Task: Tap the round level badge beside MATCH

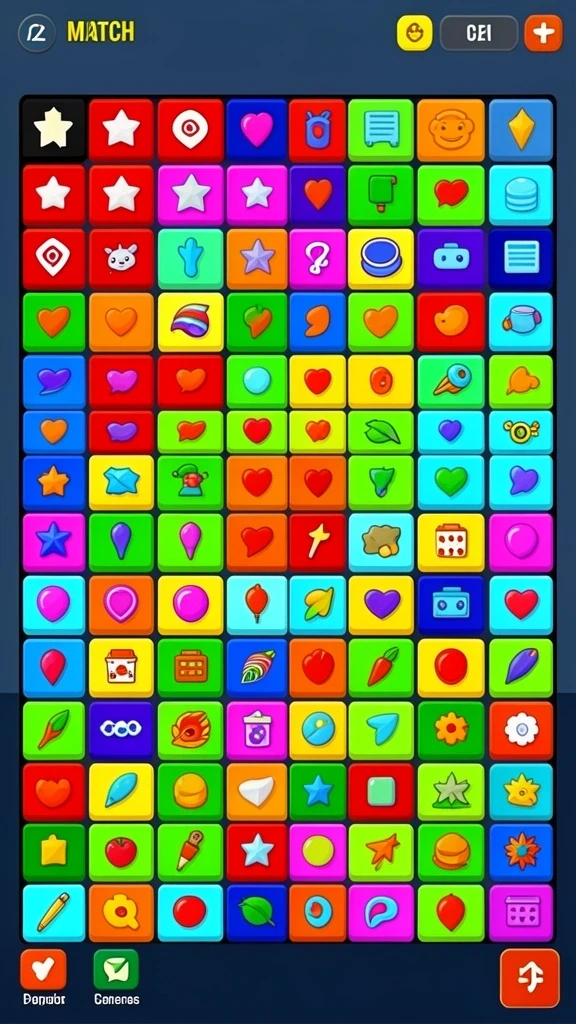Action: pyautogui.click(x=37, y=33)
